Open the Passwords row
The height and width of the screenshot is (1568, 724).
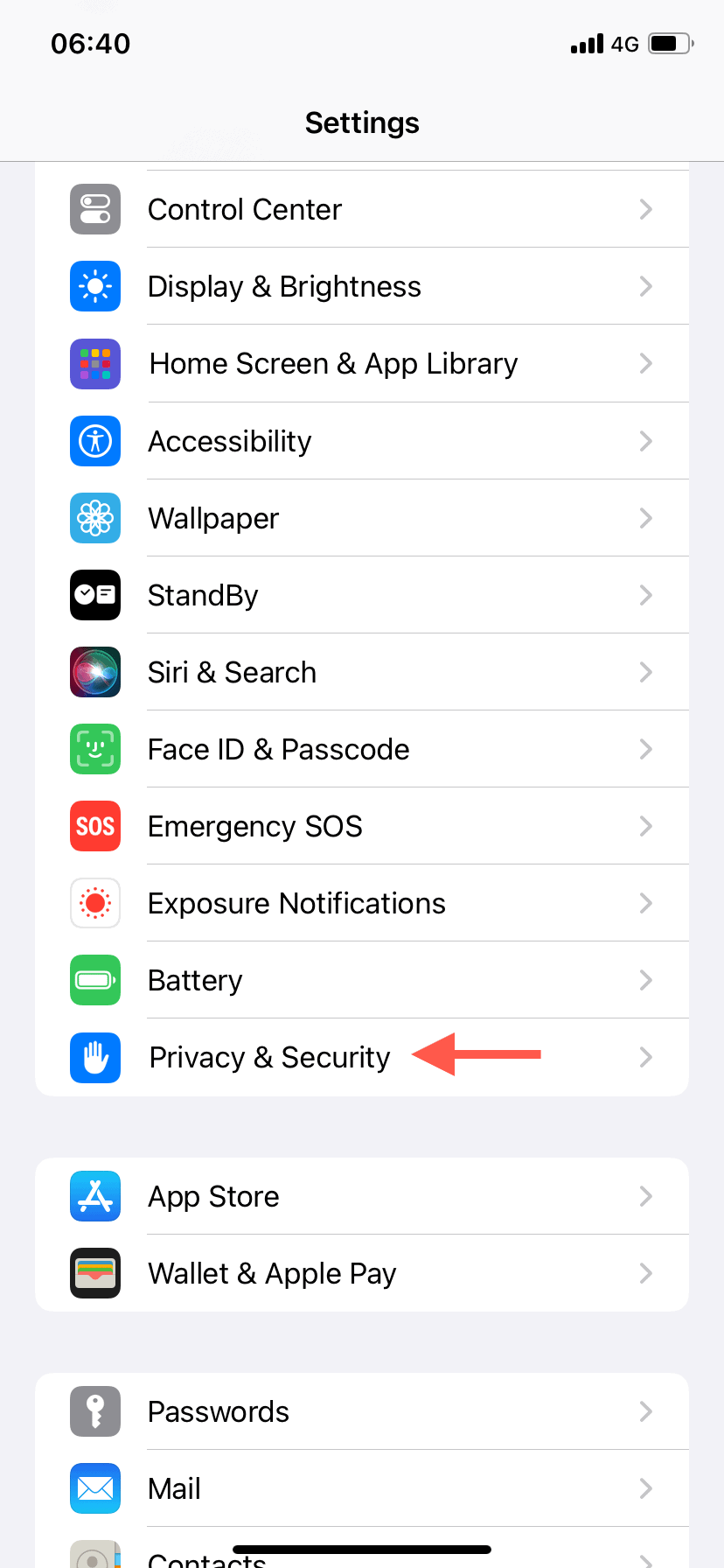point(219,1411)
